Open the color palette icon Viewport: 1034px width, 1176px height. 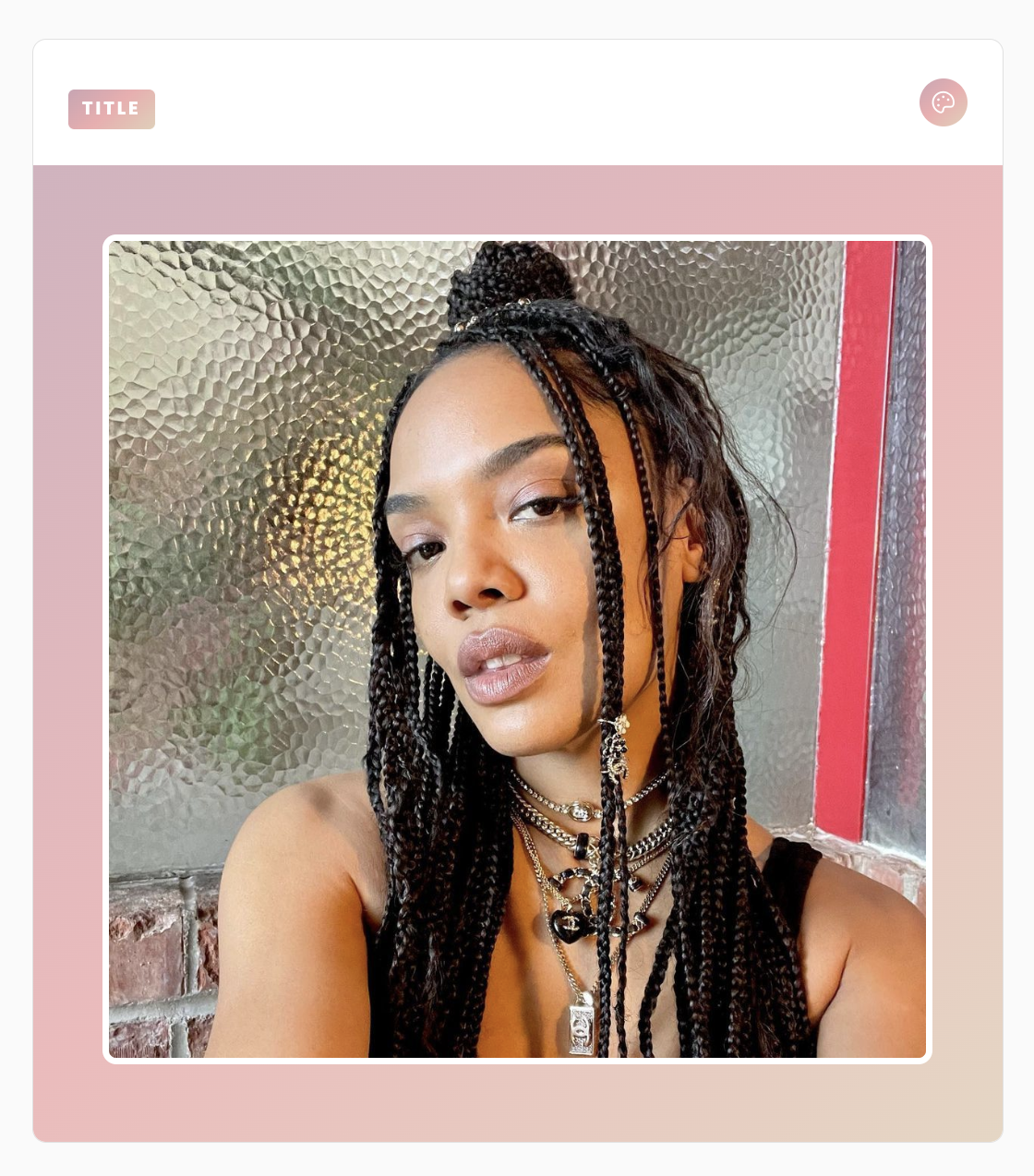coord(943,102)
